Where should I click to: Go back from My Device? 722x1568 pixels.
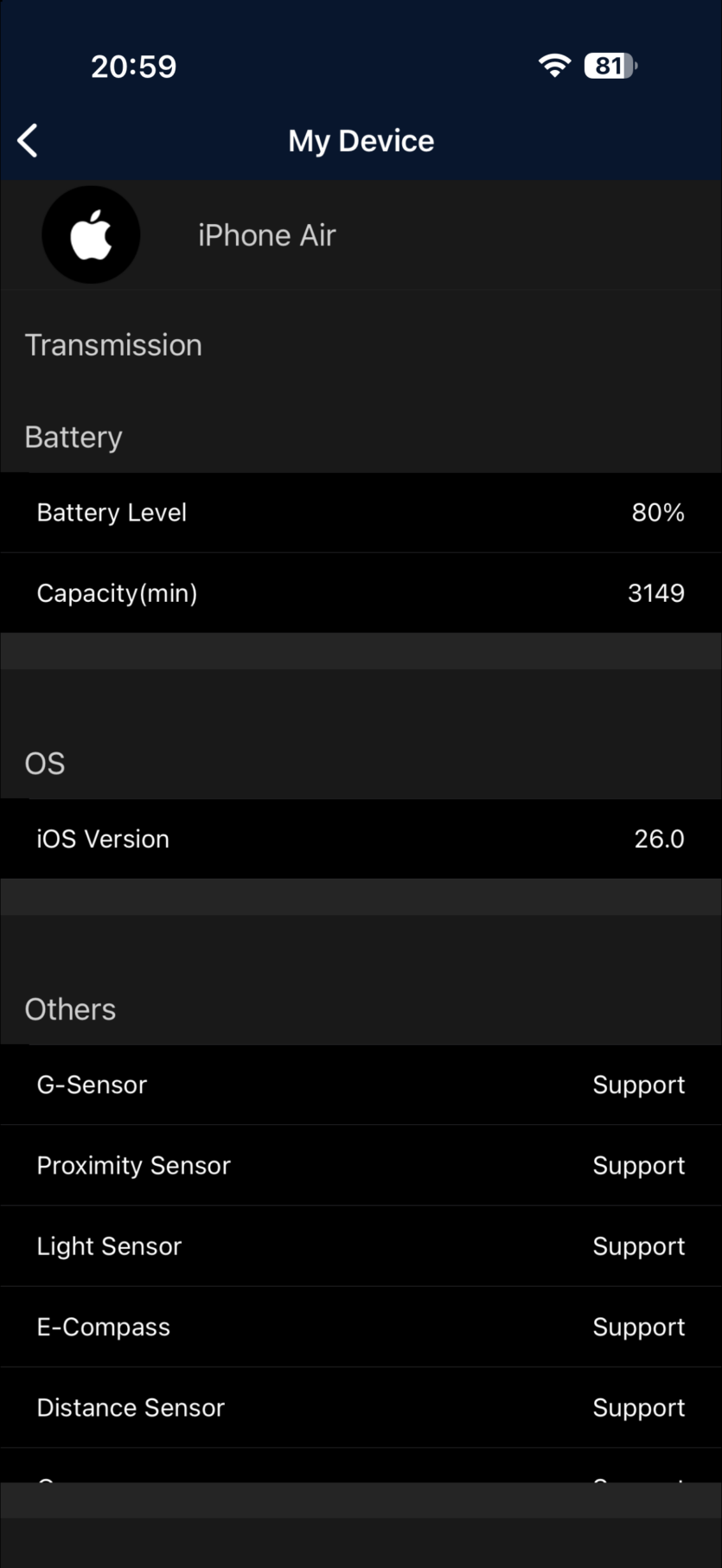point(28,140)
